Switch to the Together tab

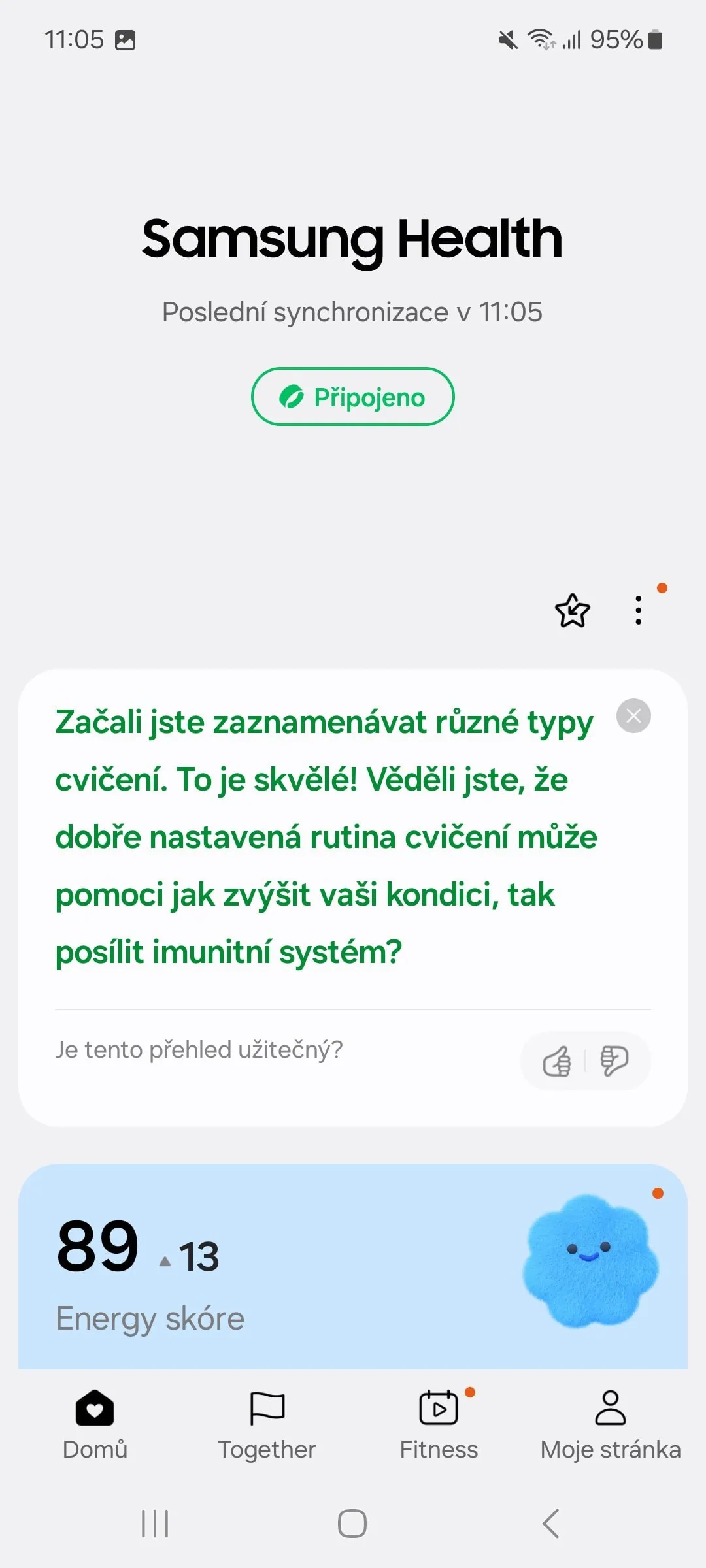pos(267,1424)
